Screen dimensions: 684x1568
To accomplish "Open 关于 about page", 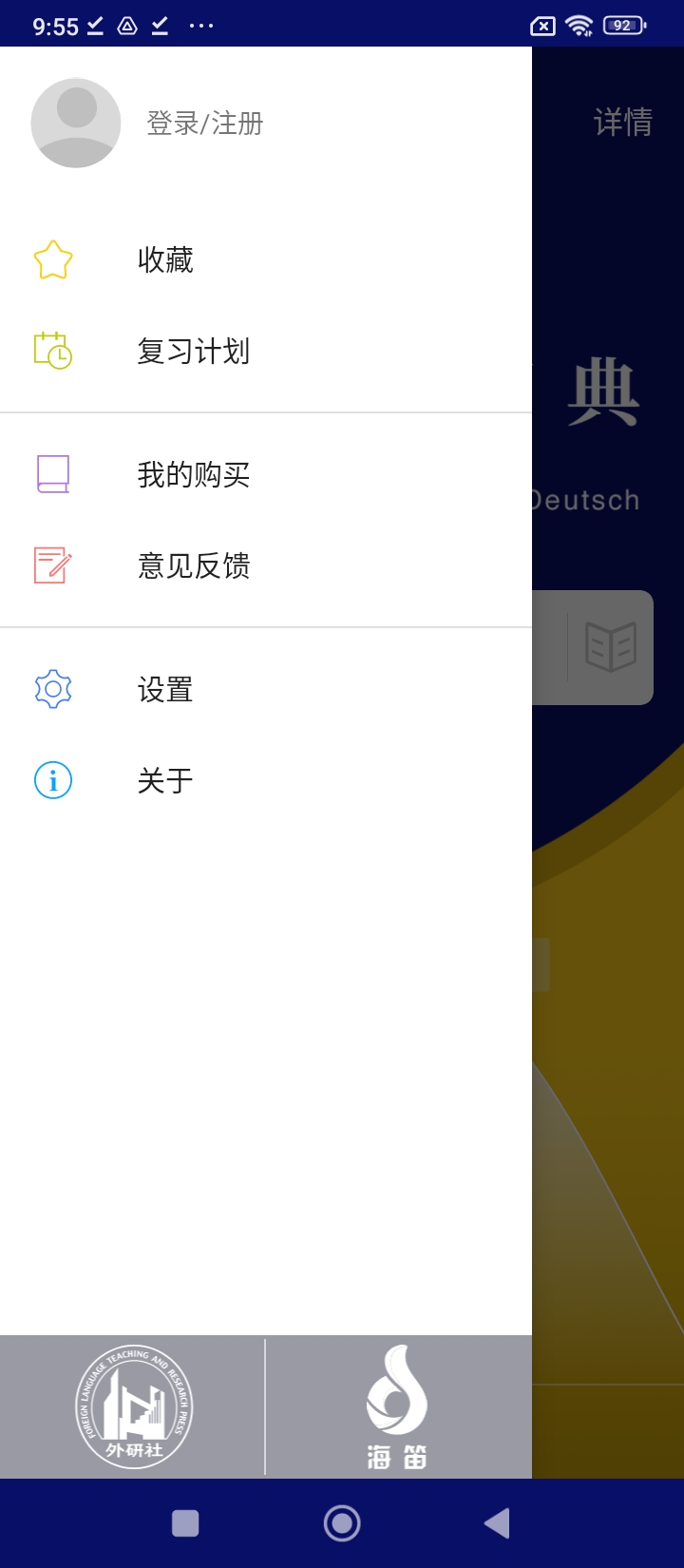I will 165,780.
